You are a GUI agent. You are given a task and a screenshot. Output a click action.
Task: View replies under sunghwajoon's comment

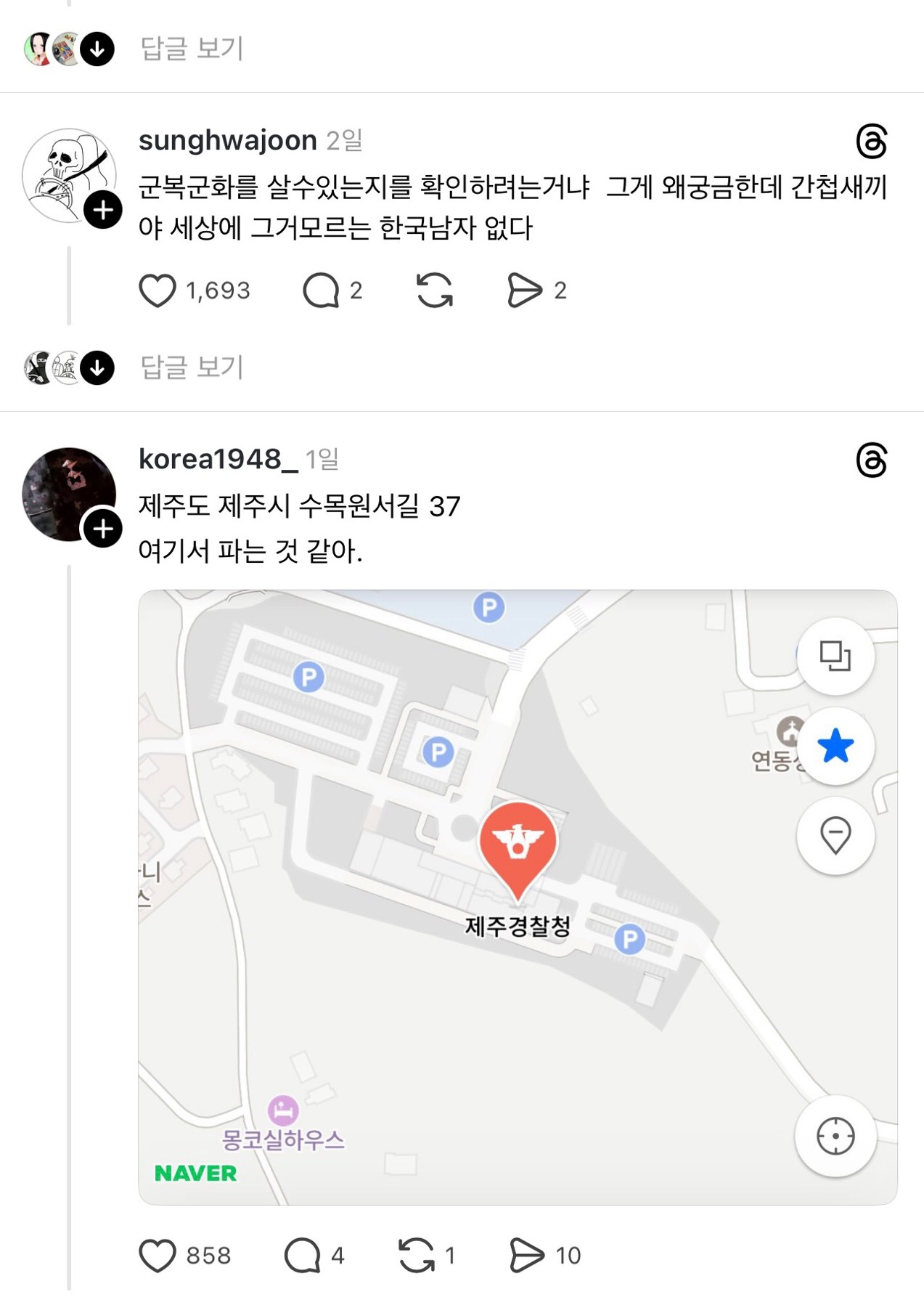(x=192, y=367)
